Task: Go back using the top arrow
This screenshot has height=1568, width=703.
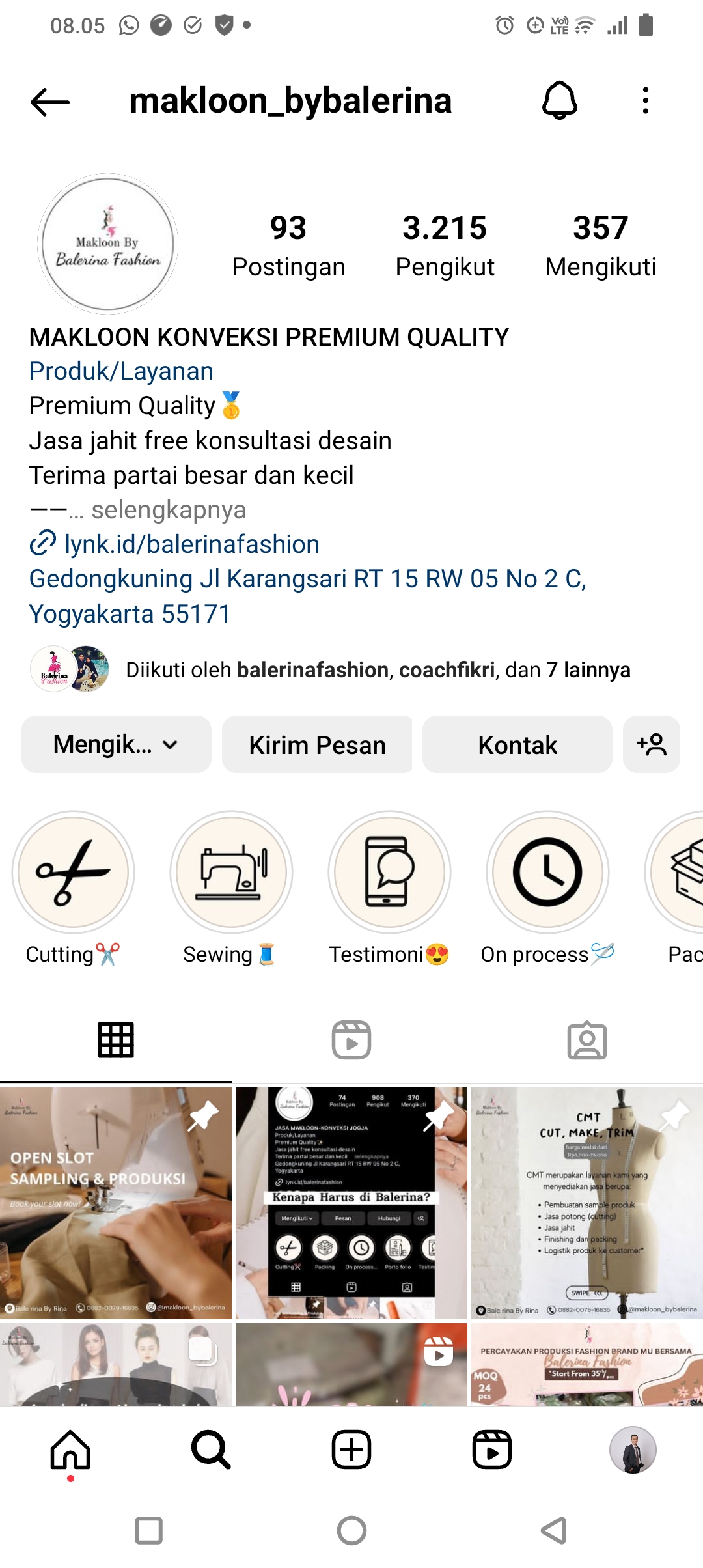Action: tap(50, 102)
